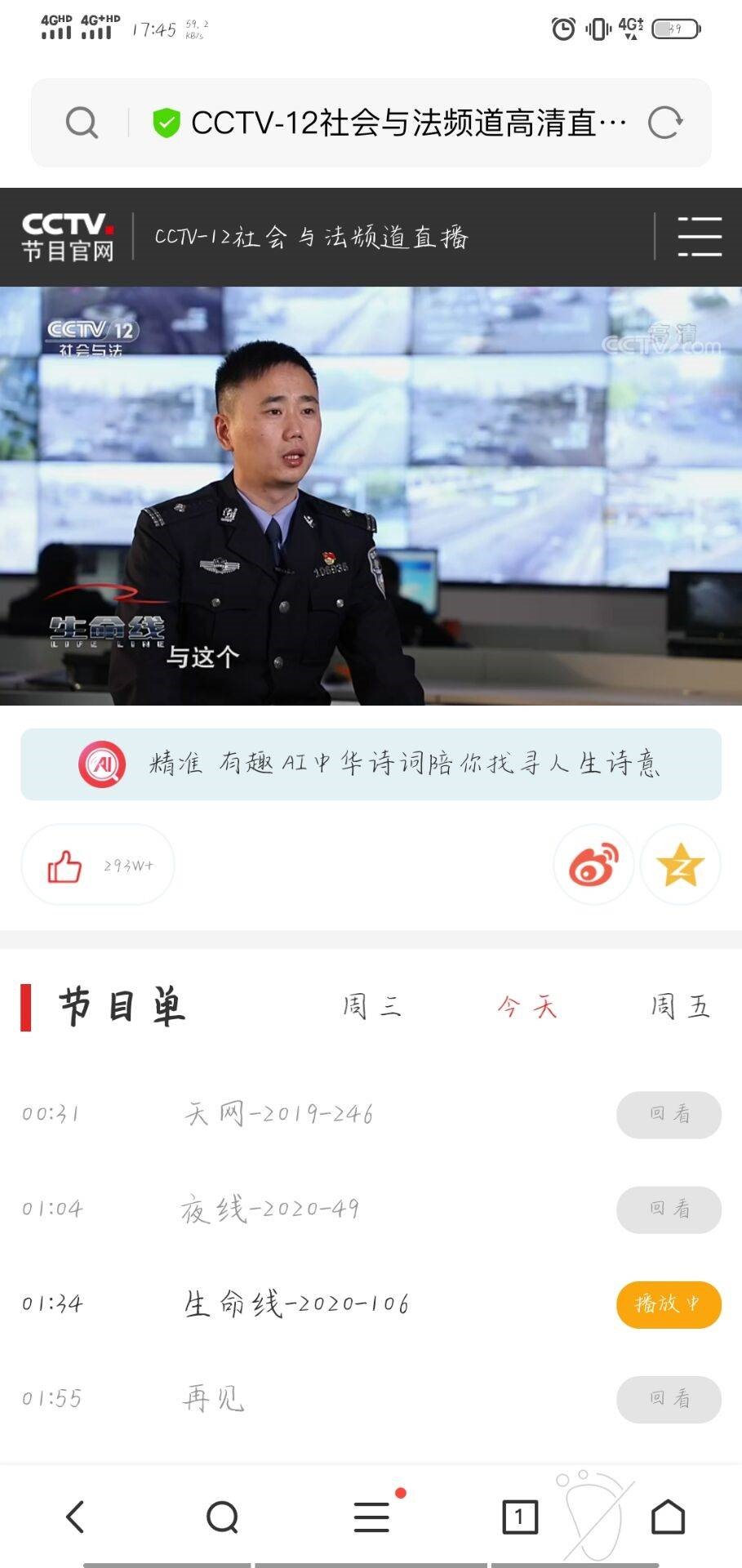The image size is (742, 1568).
Task: Tap 回看 for 再见
Action: [669, 1399]
